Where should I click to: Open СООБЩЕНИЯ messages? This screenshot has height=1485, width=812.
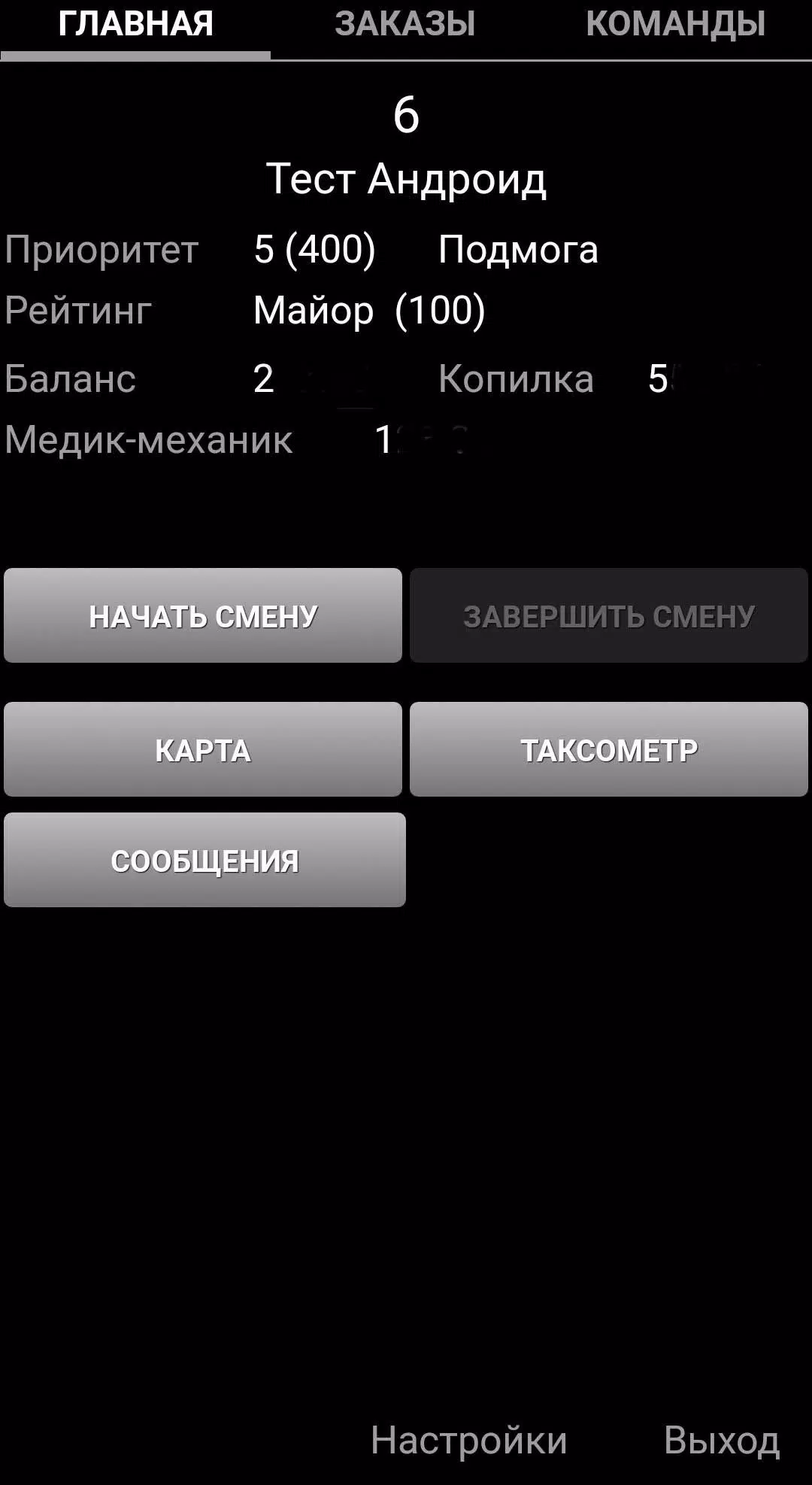(x=205, y=860)
